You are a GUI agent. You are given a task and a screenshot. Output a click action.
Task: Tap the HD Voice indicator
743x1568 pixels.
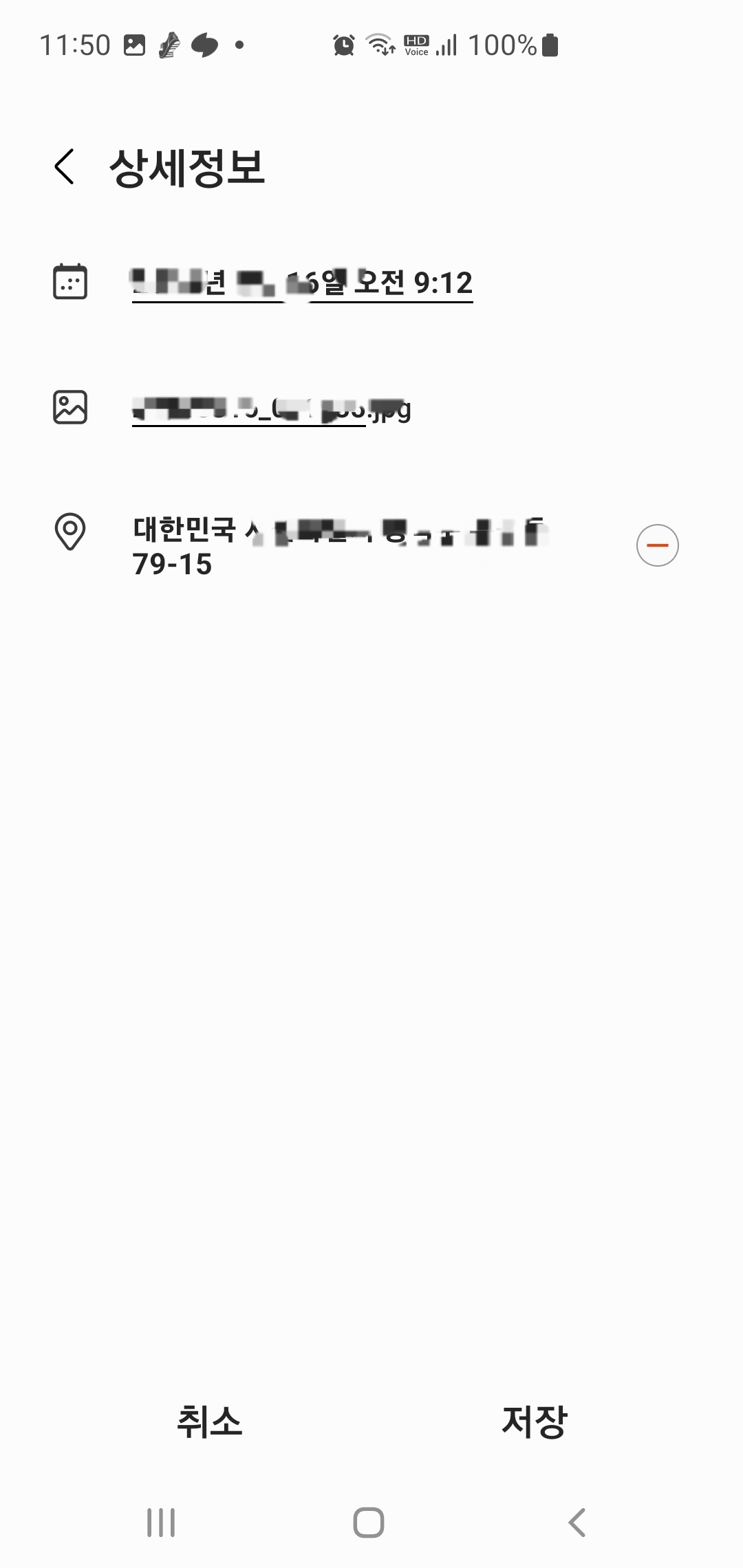click(x=416, y=44)
